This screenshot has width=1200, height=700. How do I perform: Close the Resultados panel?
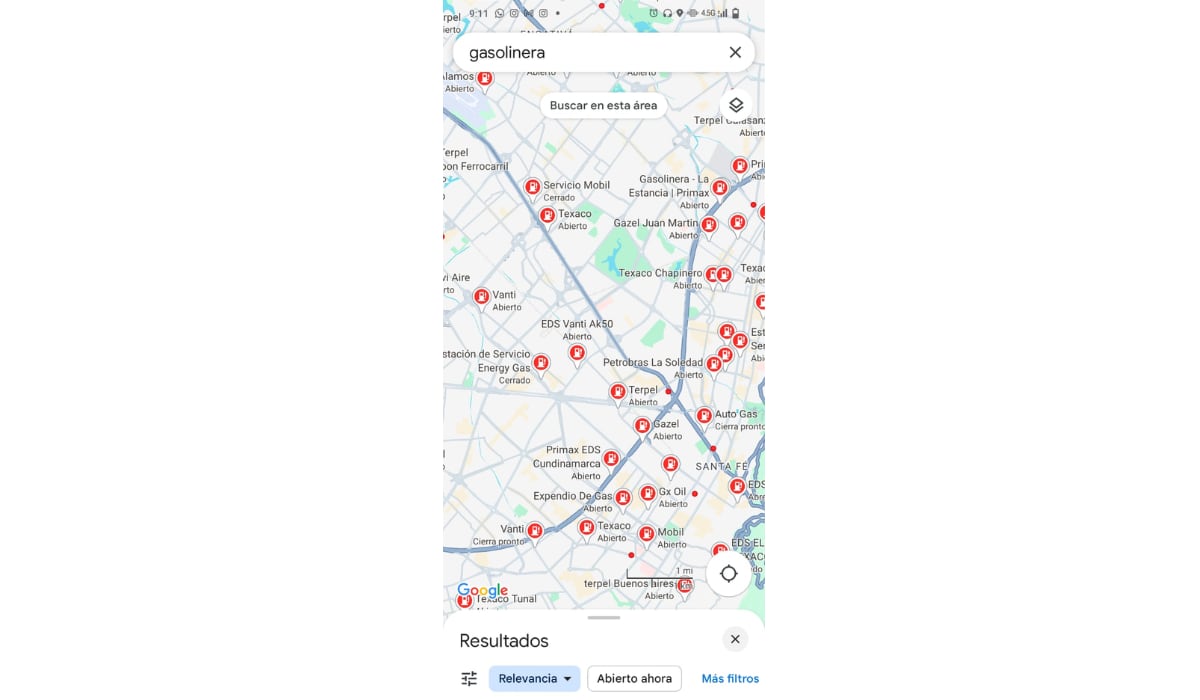click(735, 639)
